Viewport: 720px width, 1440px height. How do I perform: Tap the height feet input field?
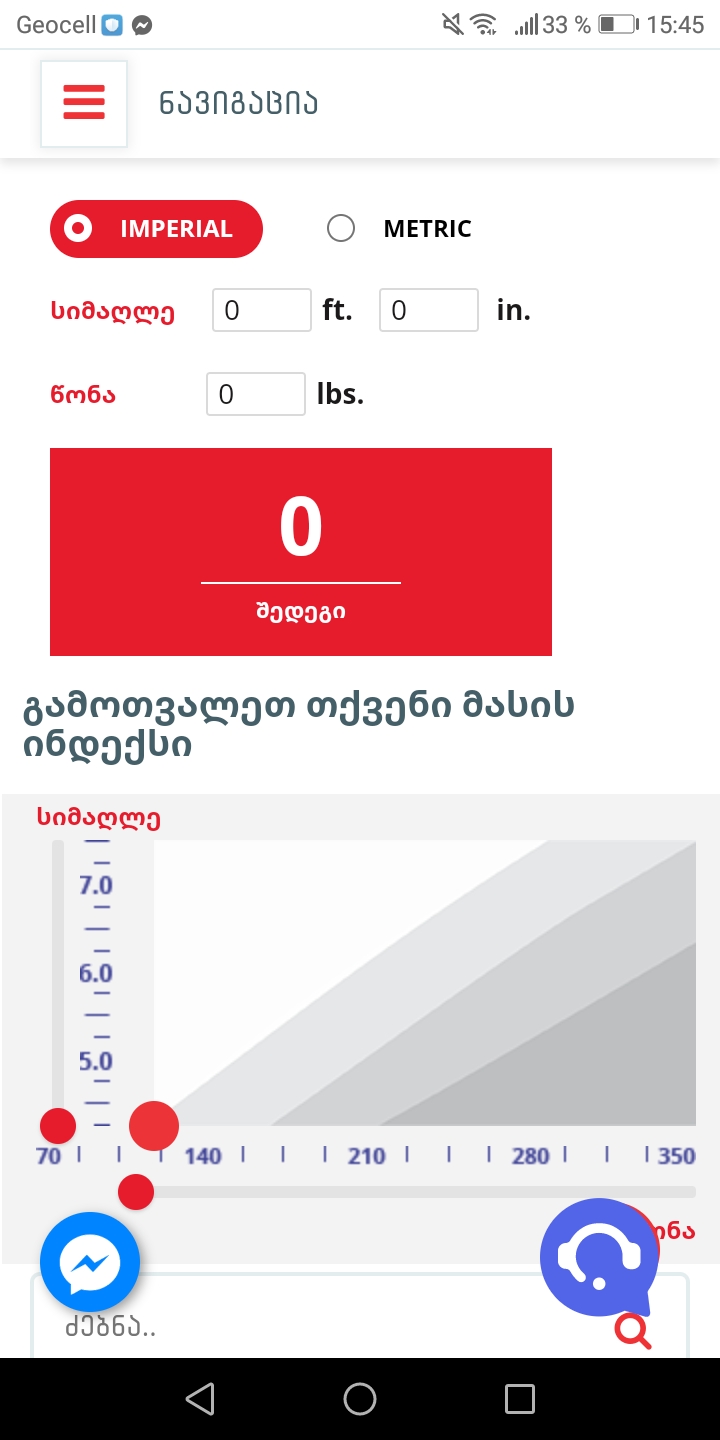(x=261, y=311)
